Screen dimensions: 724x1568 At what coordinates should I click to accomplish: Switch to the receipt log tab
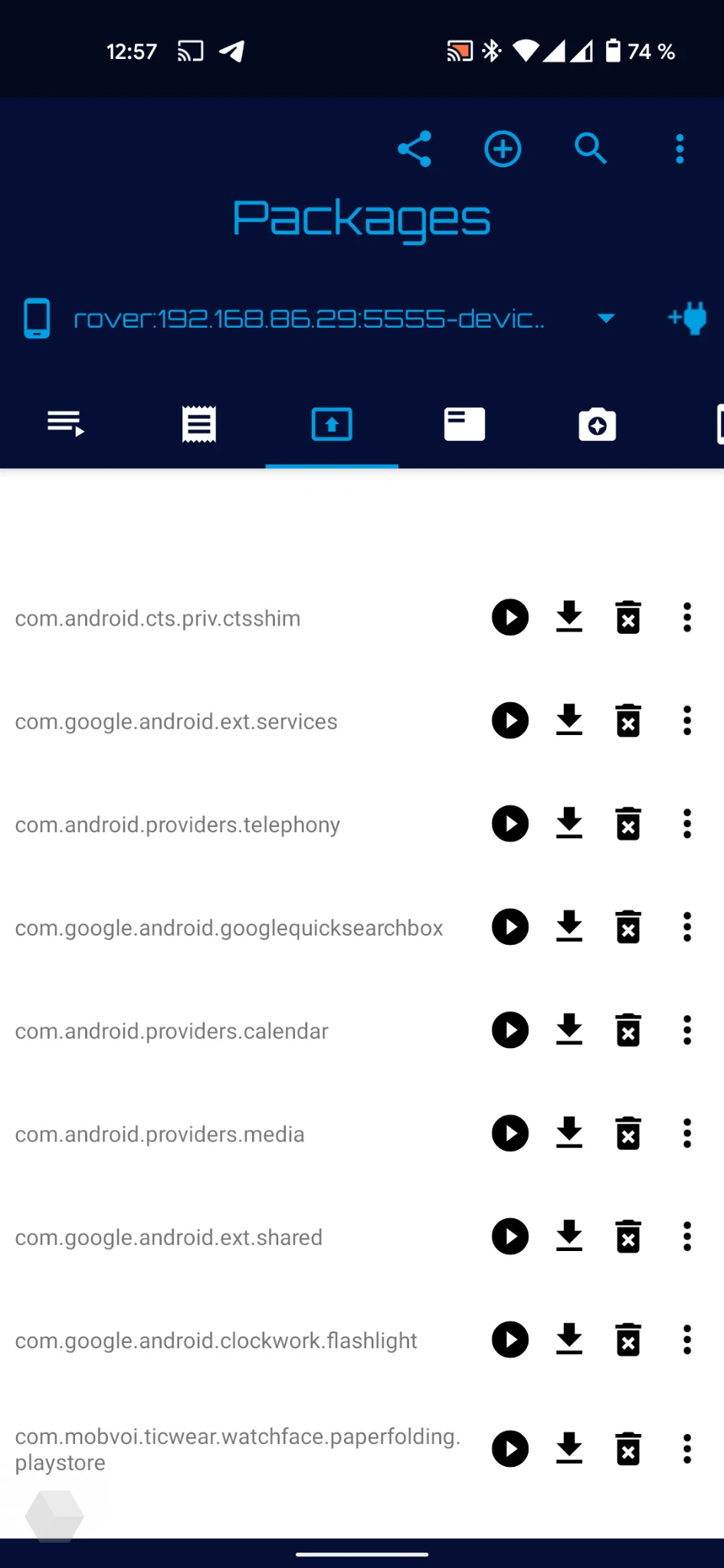click(199, 424)
